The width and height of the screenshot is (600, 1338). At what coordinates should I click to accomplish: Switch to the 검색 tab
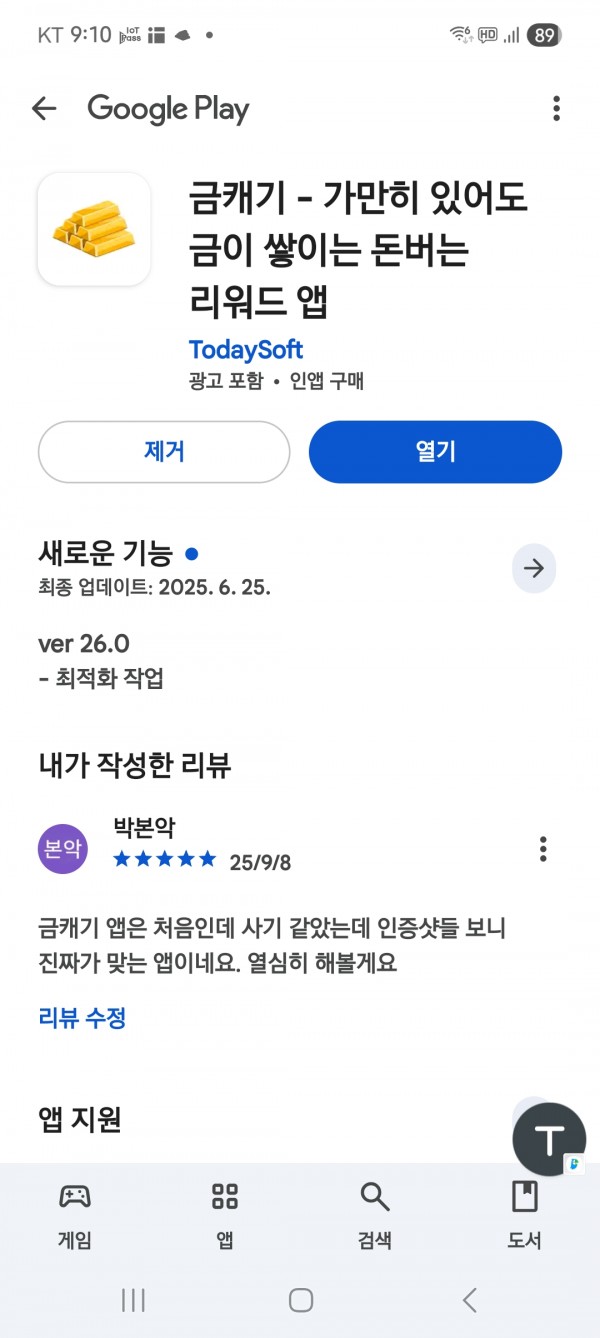tap(375, 1215)
